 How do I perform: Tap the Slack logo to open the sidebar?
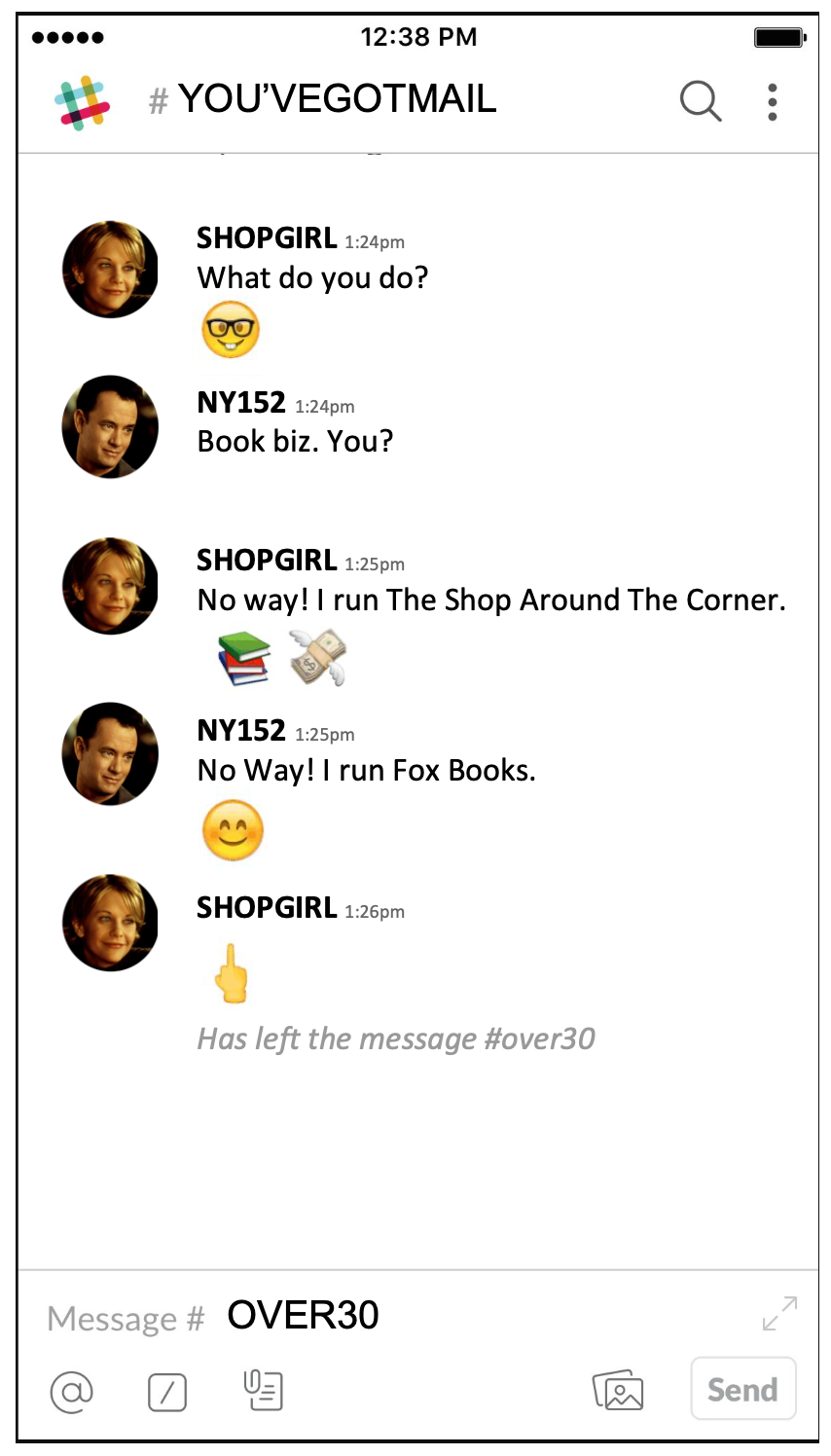[83, 102]
